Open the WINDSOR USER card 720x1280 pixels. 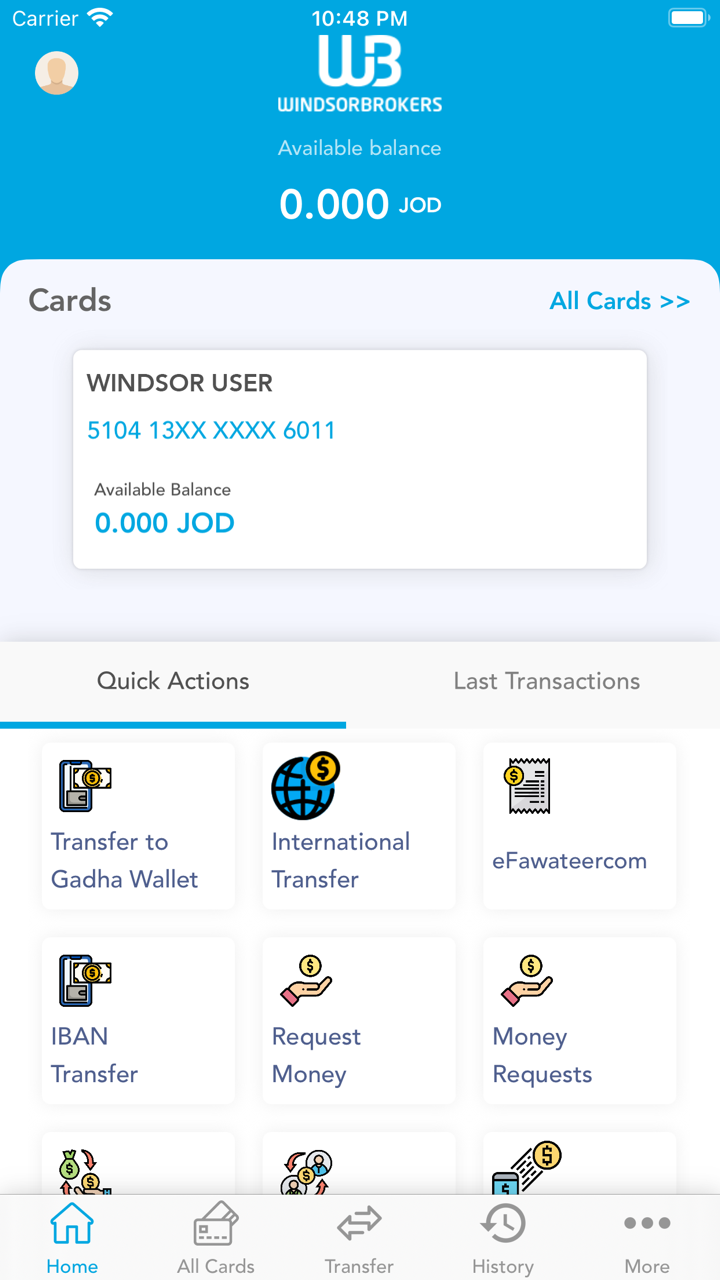click(x=360, y=459)
